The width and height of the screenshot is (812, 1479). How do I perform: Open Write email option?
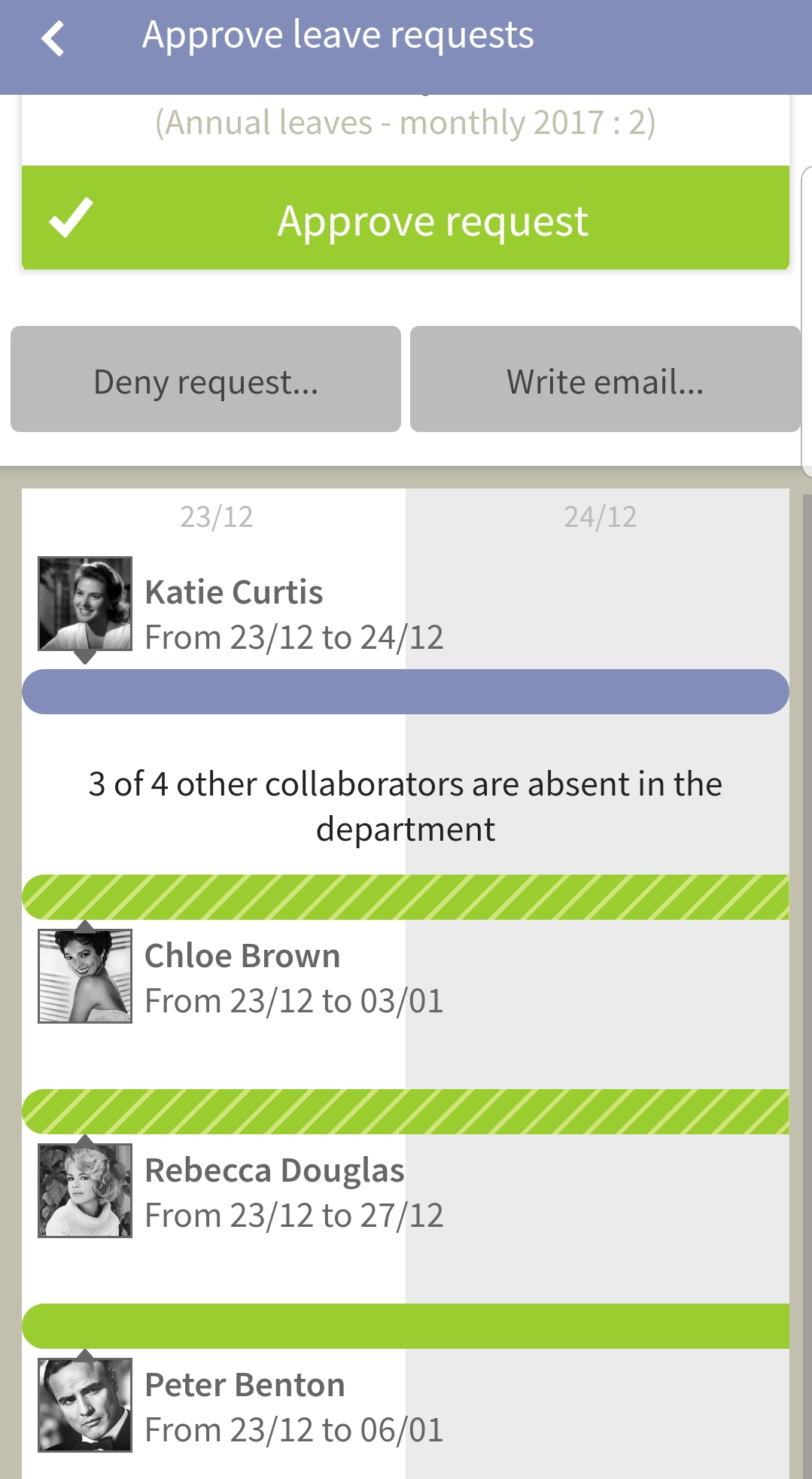coord(605,379)
